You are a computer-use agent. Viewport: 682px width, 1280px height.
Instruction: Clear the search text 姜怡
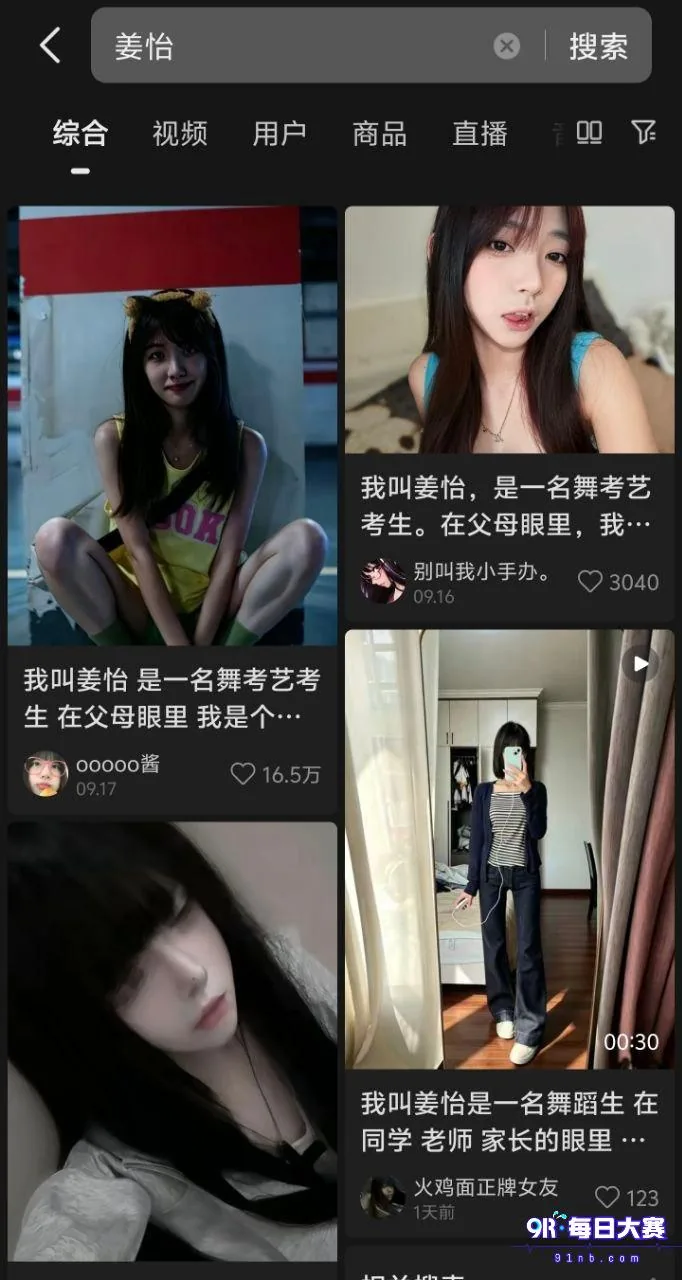pyautogui.click(x=507, y=46)
